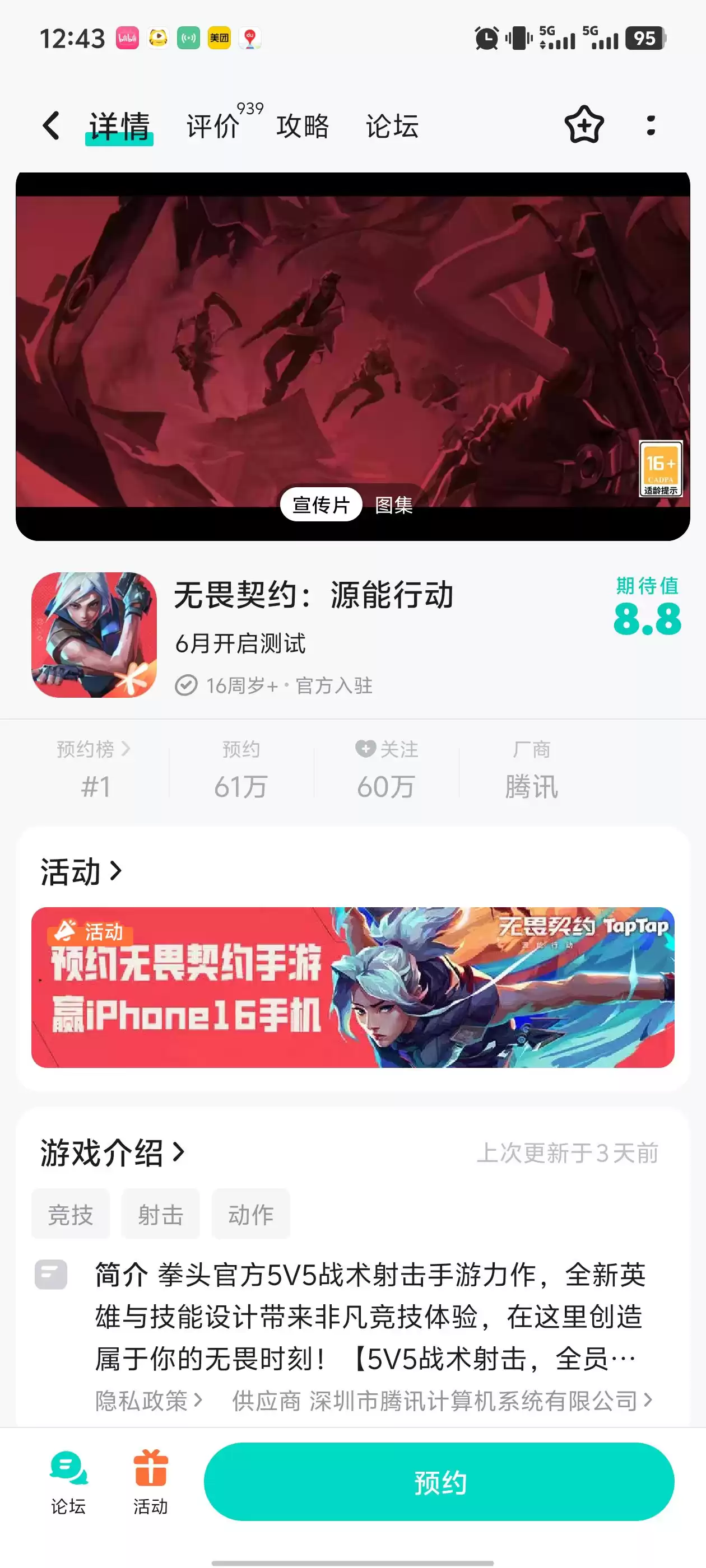Open 活动 gift icon in bottom bar
This screenshot has width=706, height=1568.
coord(151,1482)
